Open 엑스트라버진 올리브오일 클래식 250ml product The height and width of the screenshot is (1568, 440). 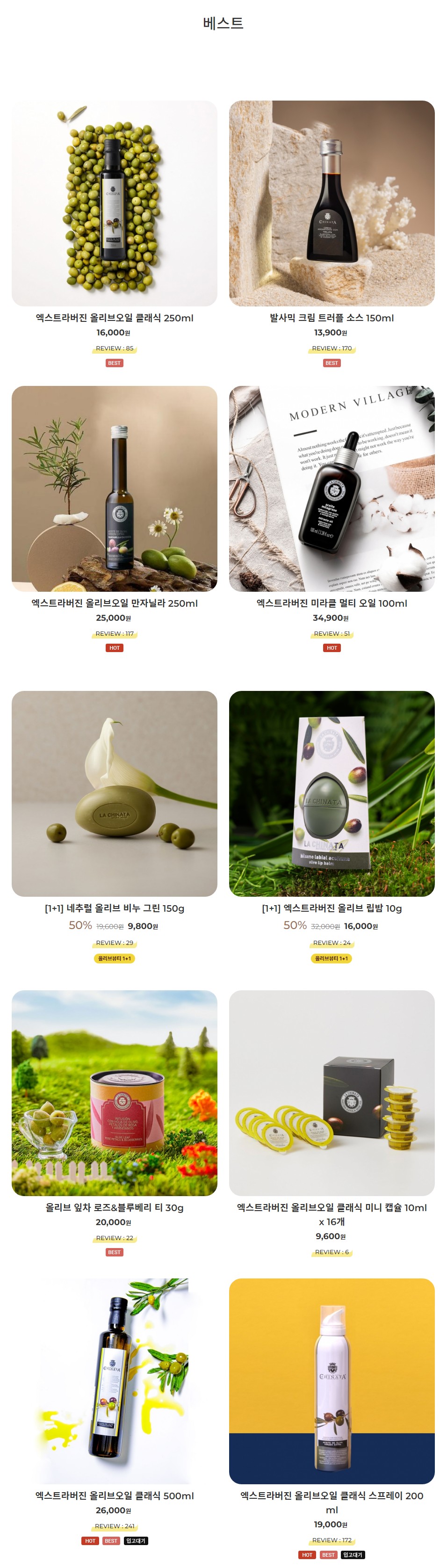point(115,318)
